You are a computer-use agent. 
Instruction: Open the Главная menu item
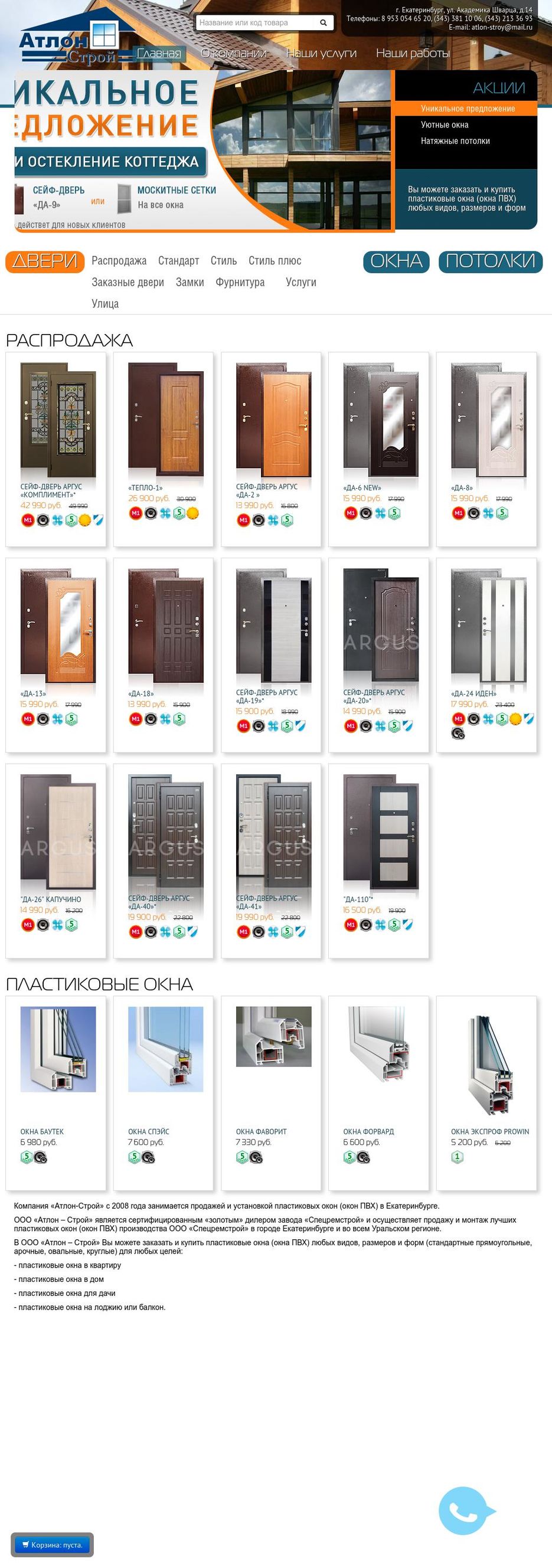(x=158, y=54)
